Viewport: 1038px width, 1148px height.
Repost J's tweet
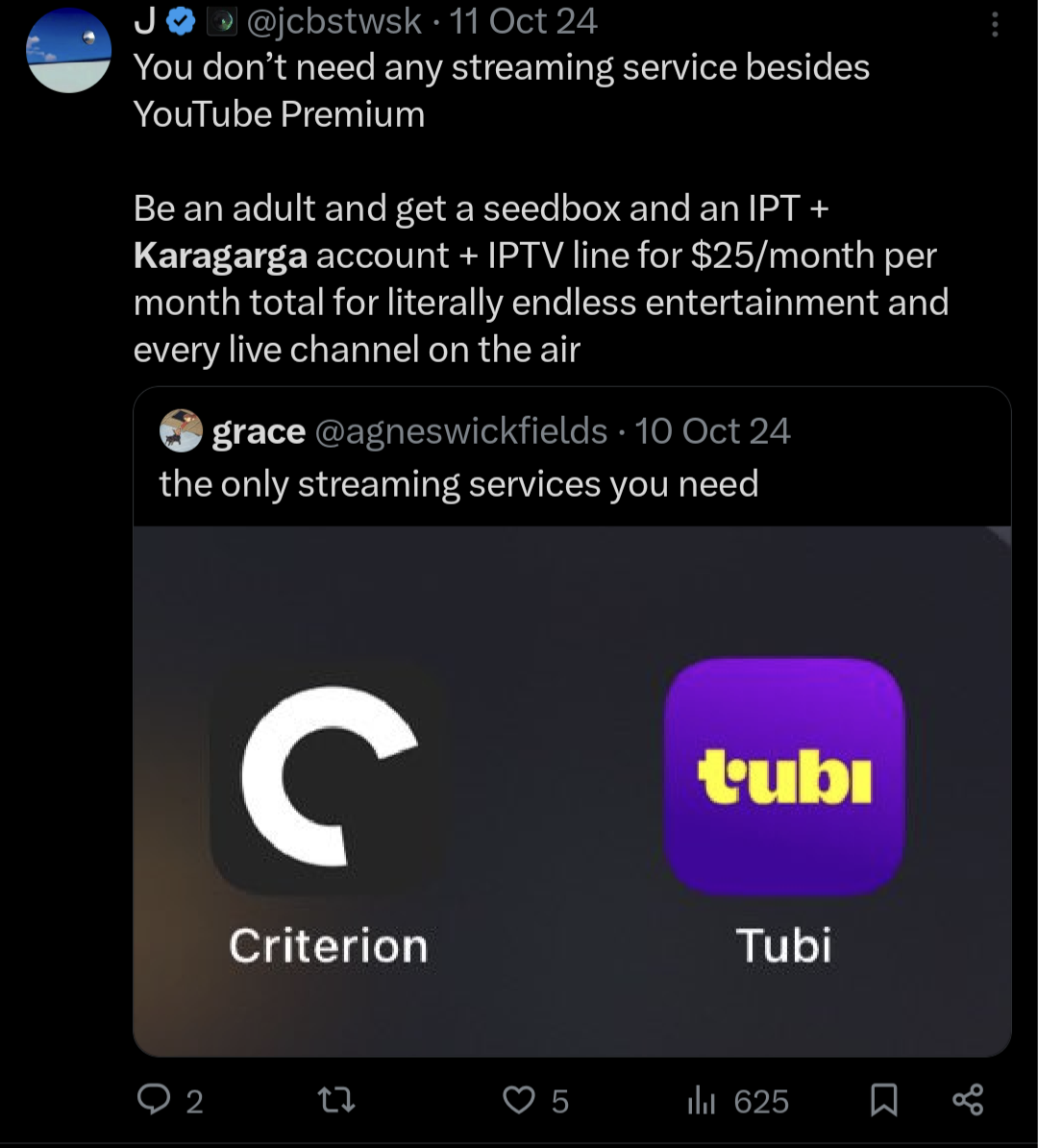(335, 1100)
